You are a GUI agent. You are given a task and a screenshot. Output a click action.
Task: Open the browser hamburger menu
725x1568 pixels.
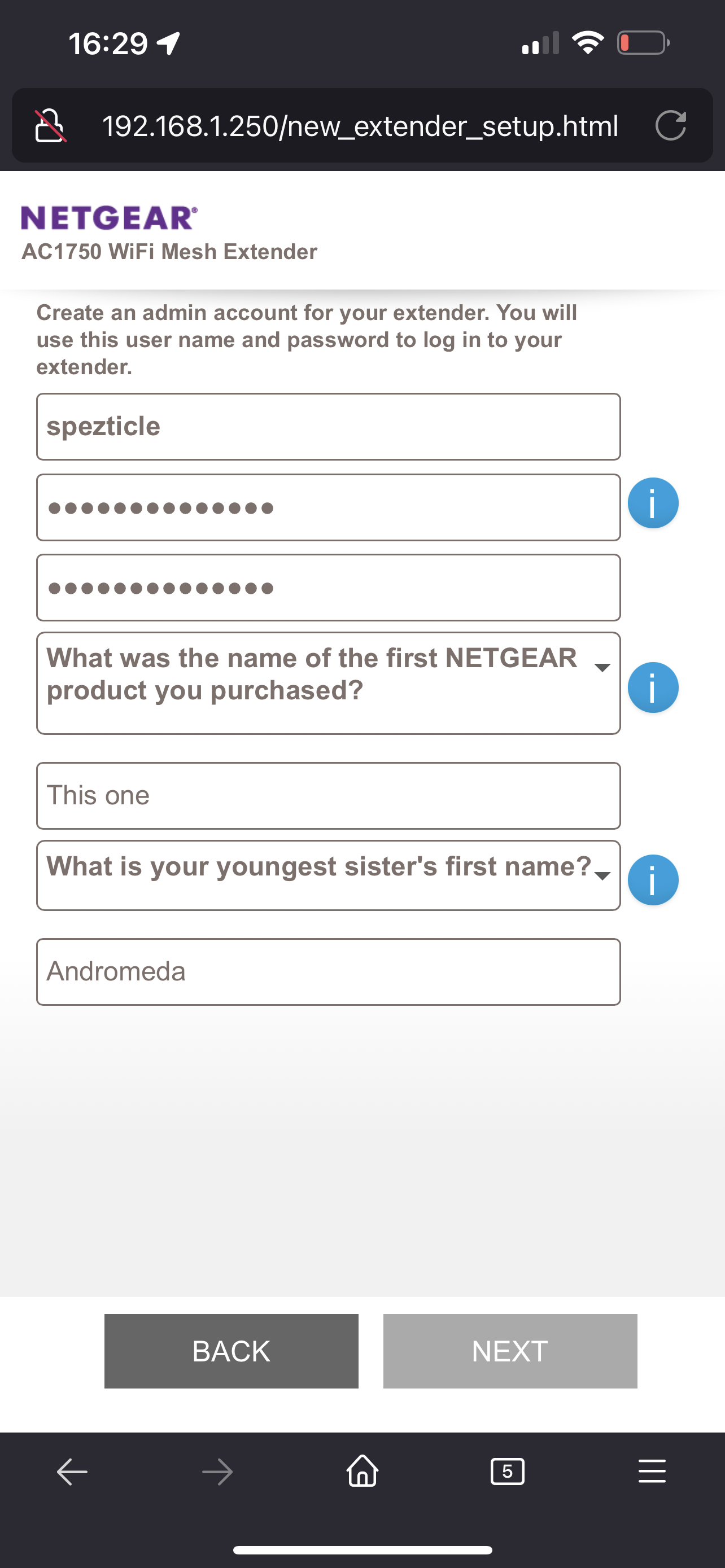[x=652, y=1471]
